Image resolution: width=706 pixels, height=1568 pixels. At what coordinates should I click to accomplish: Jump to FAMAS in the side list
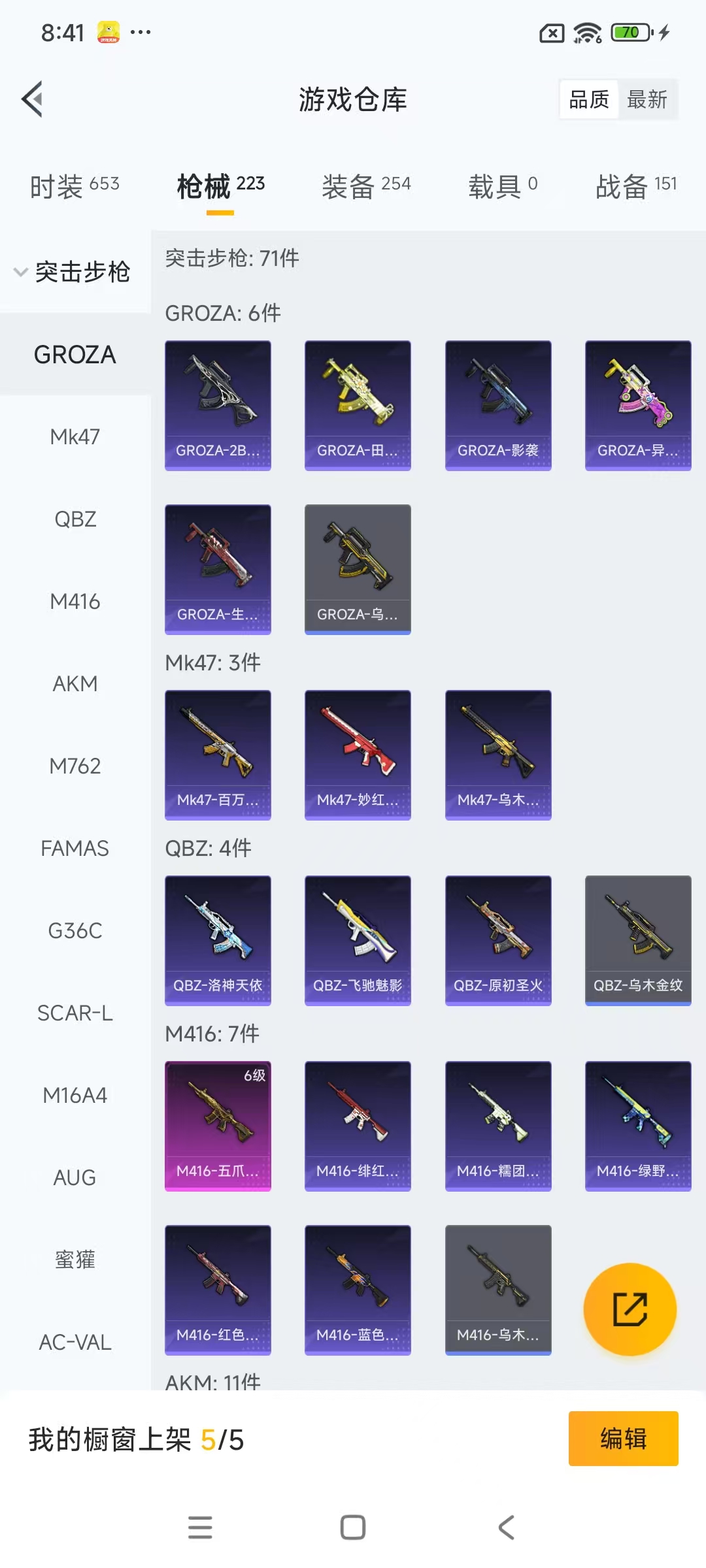(x=75, y=848)
